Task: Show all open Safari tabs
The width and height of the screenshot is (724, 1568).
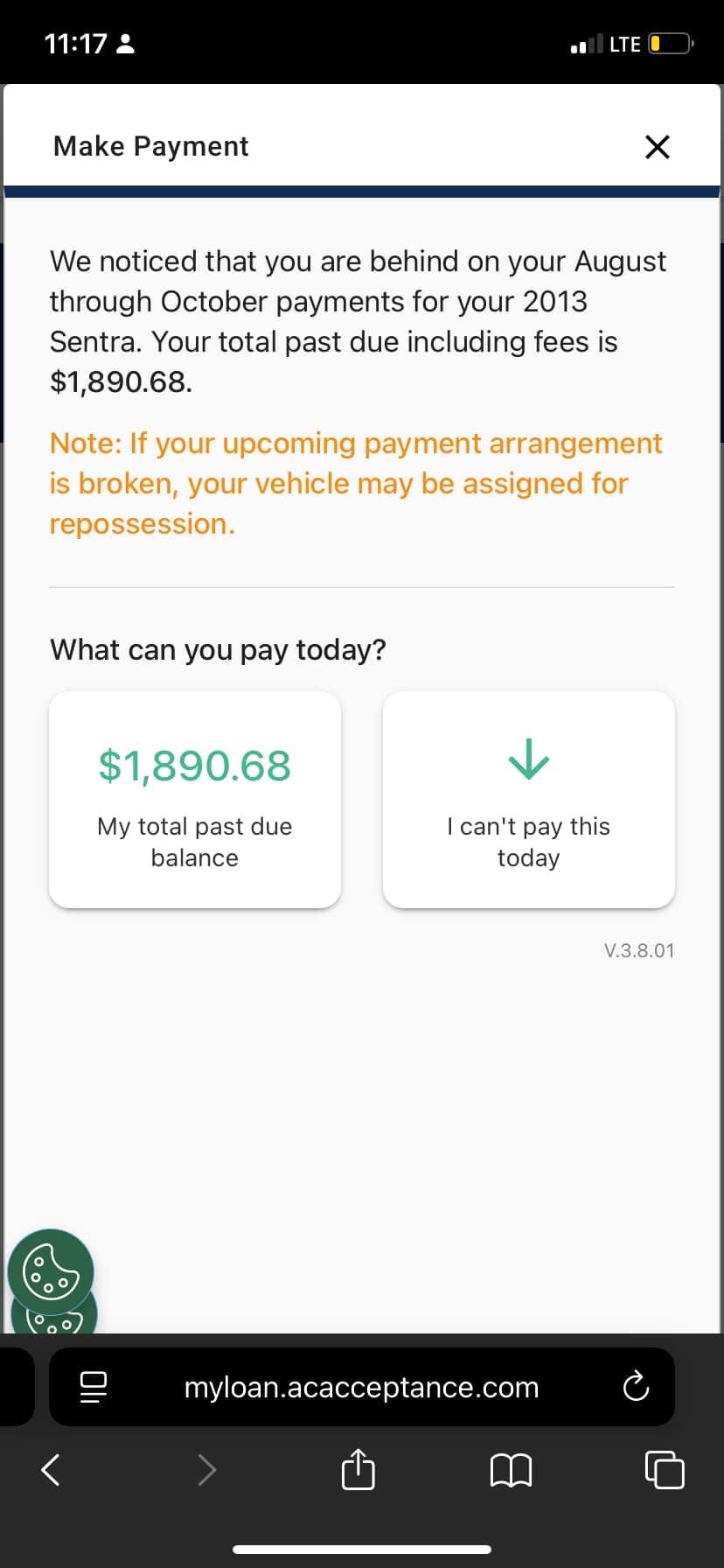Action: click(x=664, y=1470)
